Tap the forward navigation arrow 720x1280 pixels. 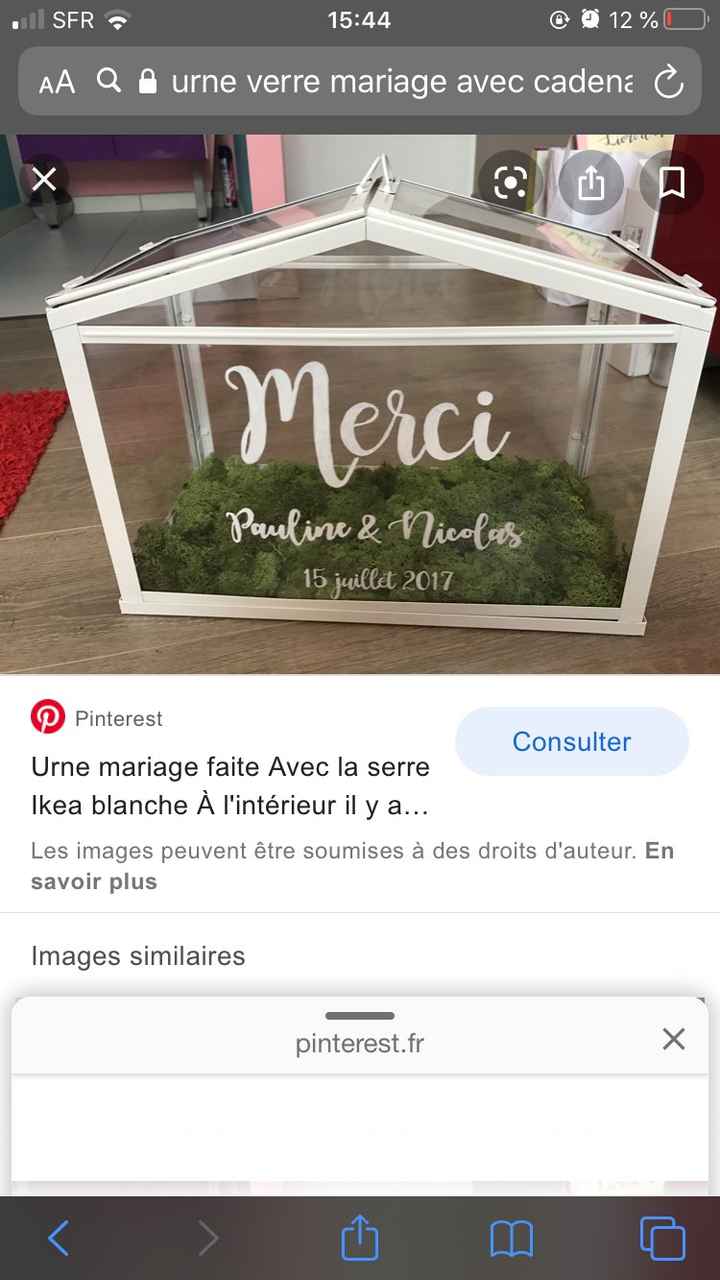(209, 1238)
